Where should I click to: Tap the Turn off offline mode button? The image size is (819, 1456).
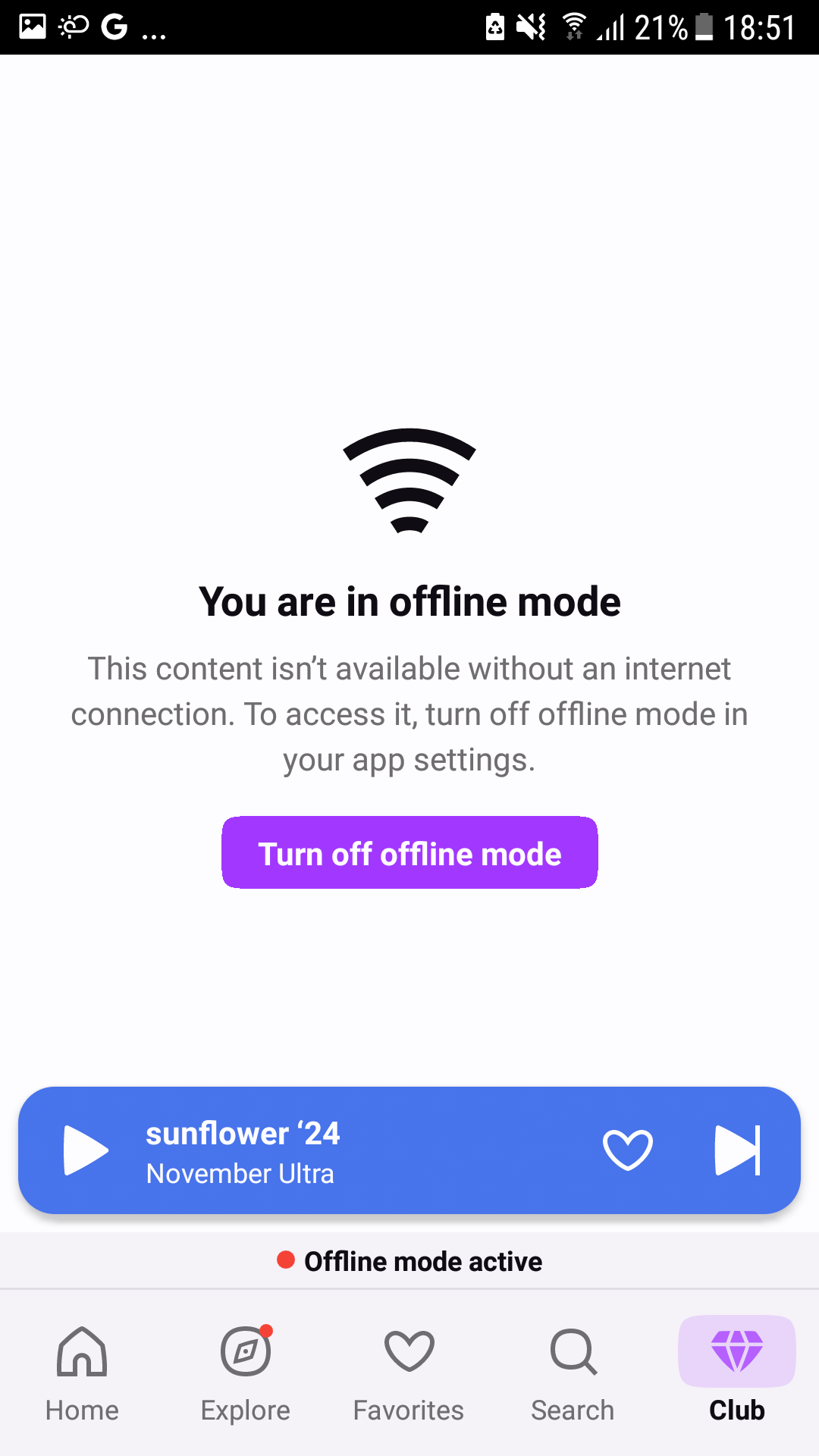point(409,852)
